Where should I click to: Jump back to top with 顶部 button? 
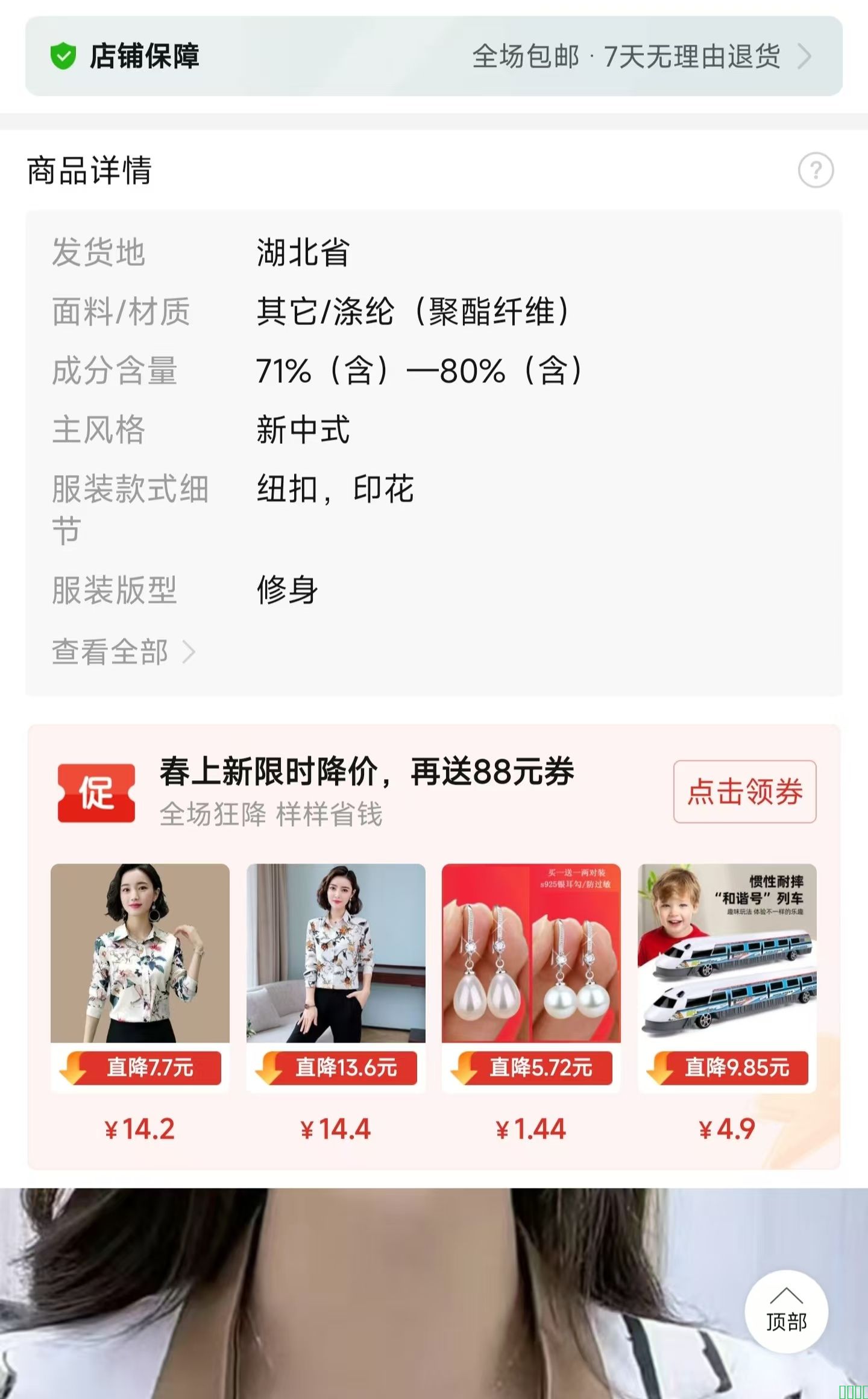click(x=786, y=1312)
